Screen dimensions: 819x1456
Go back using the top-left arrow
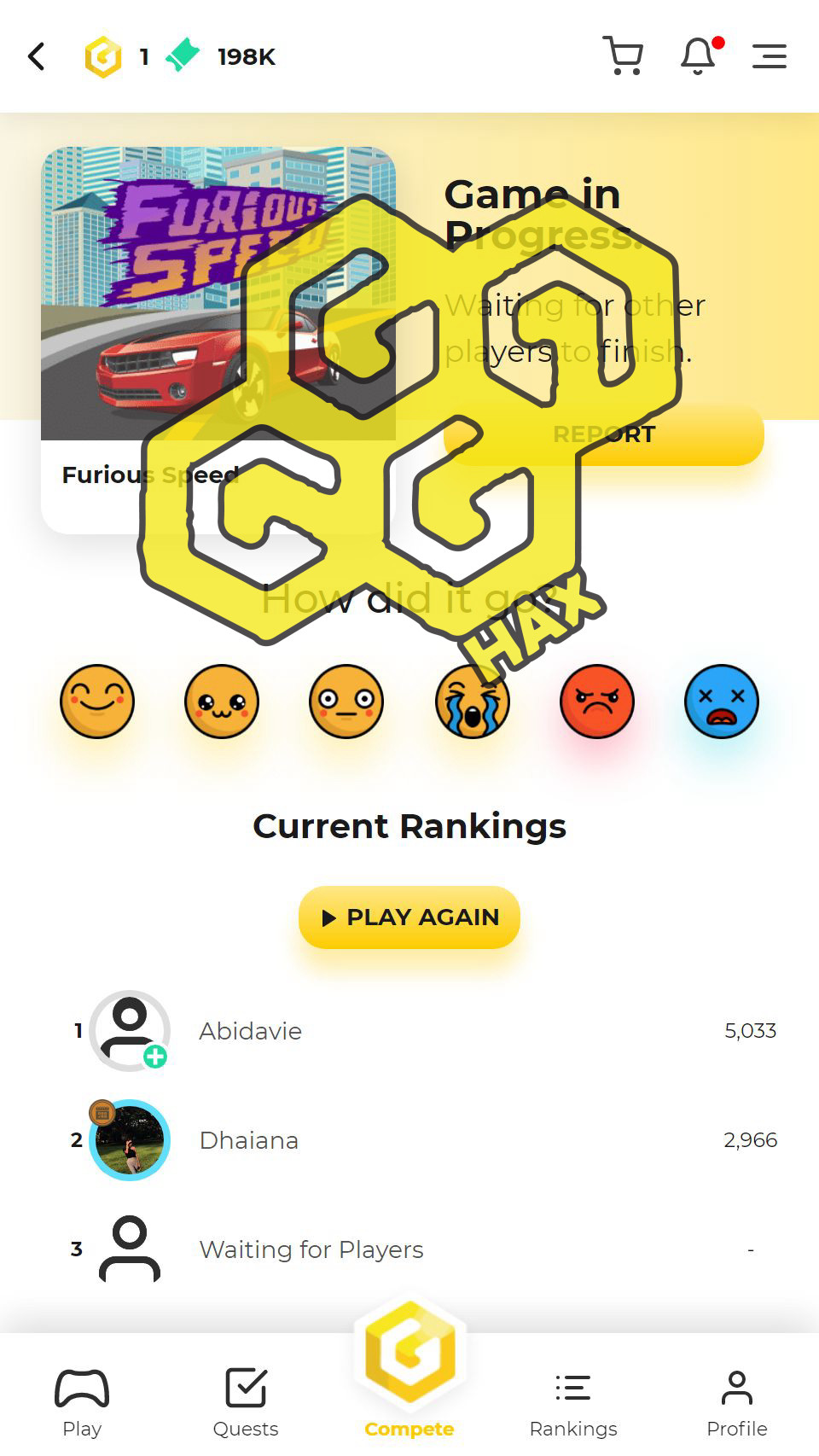point(37,57)
